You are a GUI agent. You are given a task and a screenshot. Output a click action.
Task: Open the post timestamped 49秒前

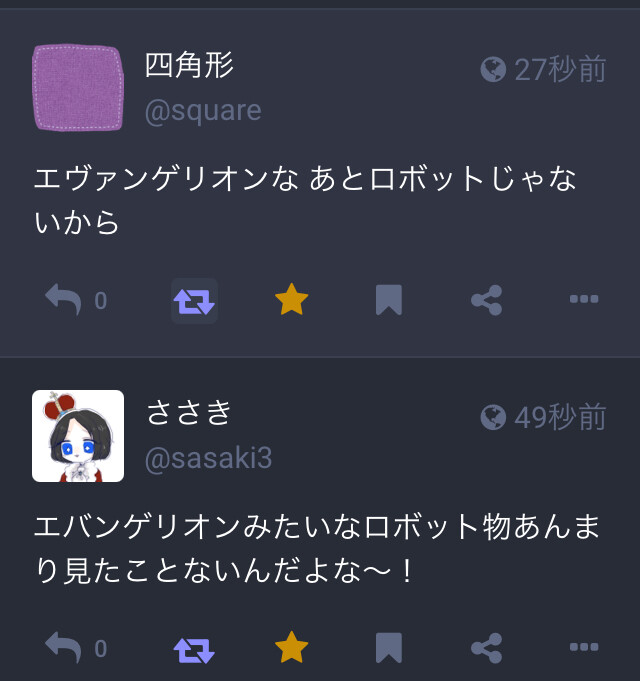click(x=559, y=417)
